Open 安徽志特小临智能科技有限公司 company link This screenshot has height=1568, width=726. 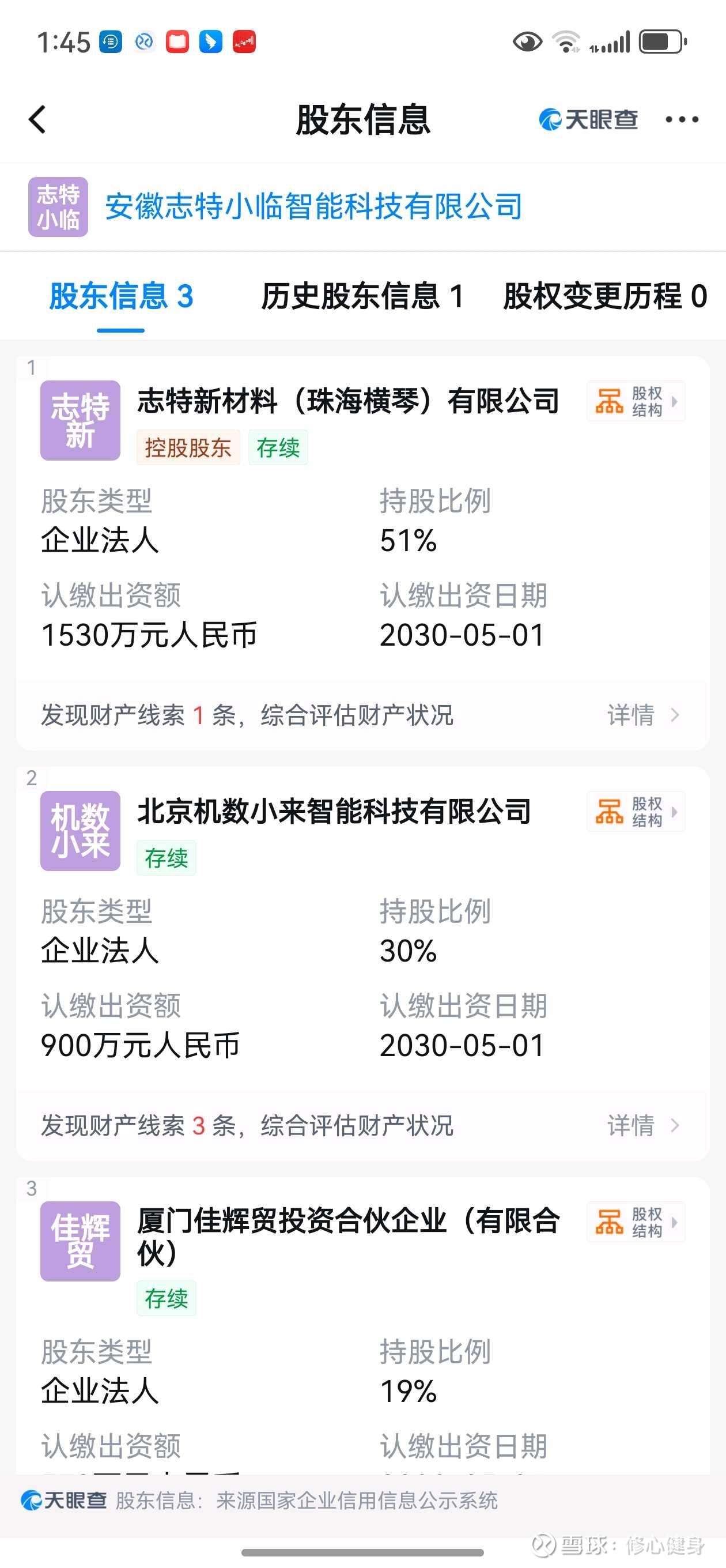tap(313, 206)
